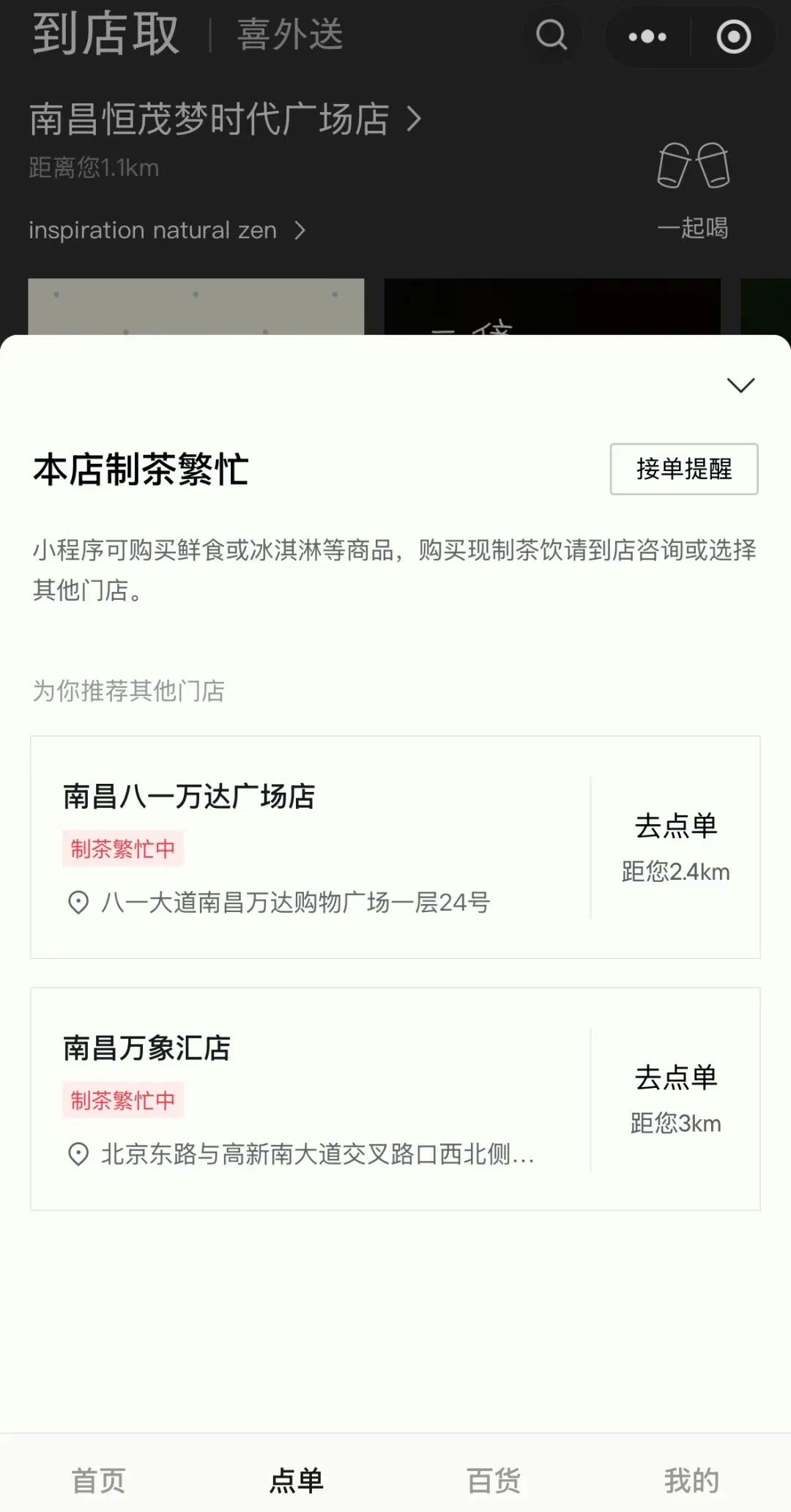The width and height of the screenshot is (791, 1512).
Task: Open the search icon
Action: point(552,35)
